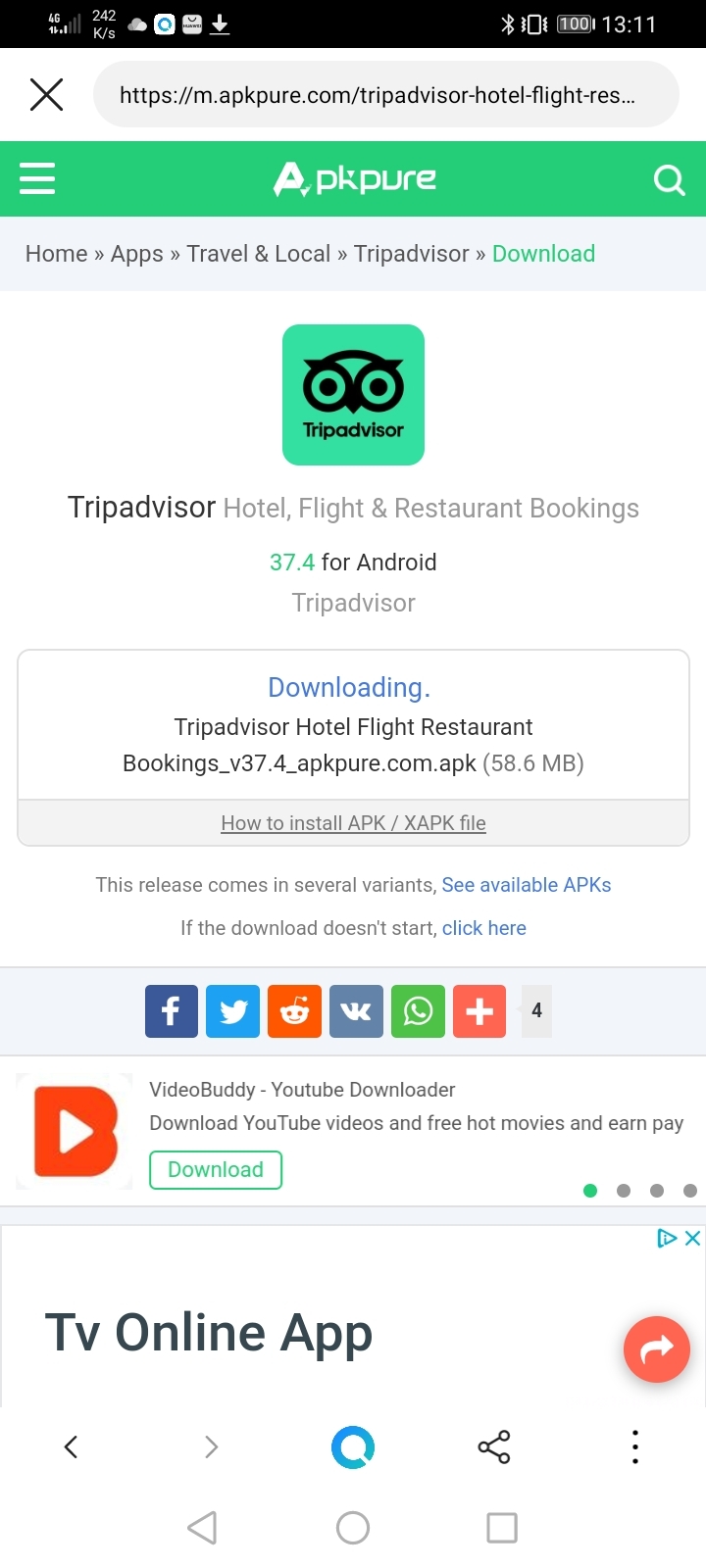
Task: Go to Home in the breadcrumb
Action: pos(56,254)
